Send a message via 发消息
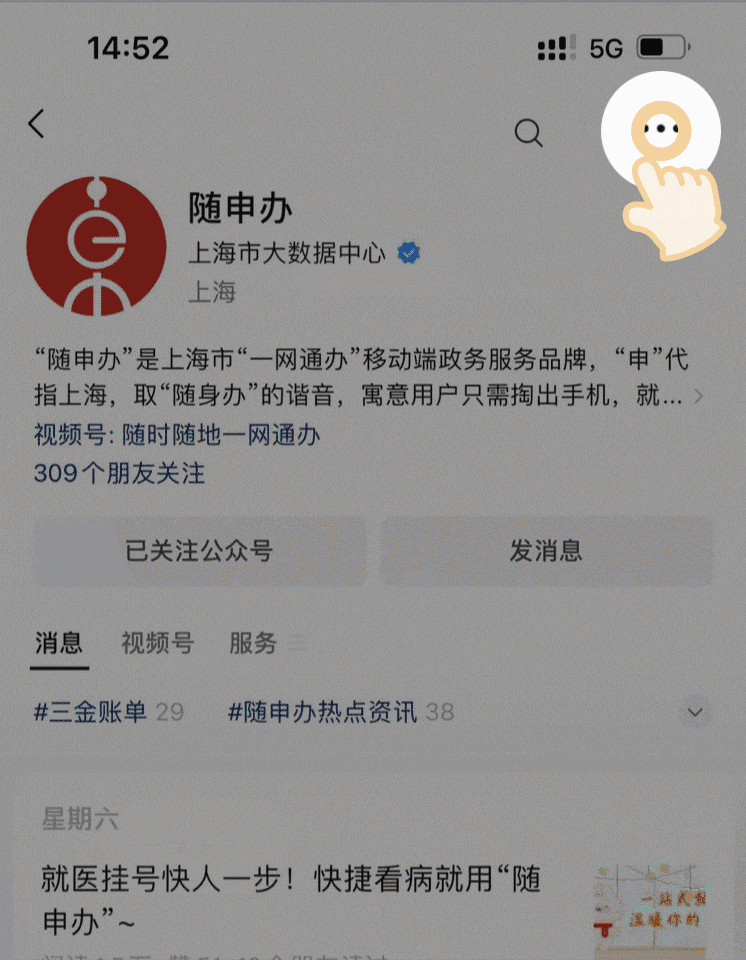Image resolution: width=746 pixels, height=960 pixels. pyautogui.click(x=546, y=551)
